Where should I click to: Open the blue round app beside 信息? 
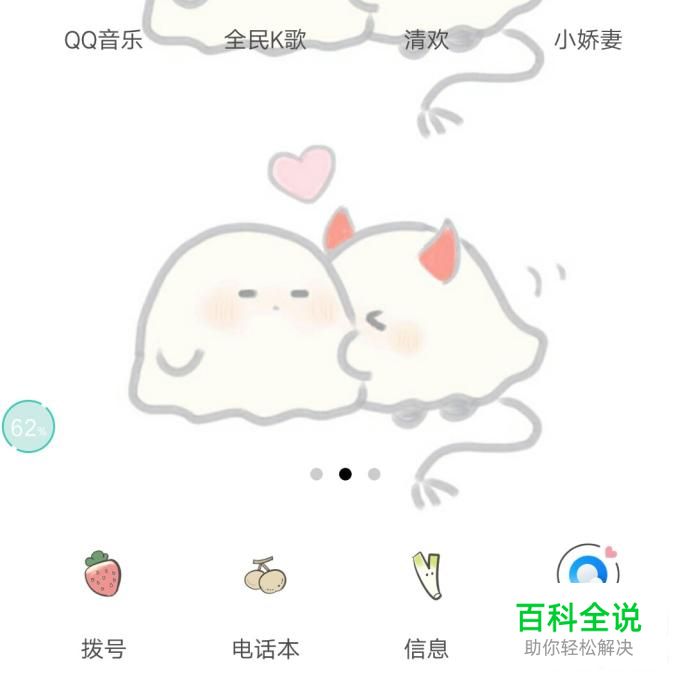(587, 573)
